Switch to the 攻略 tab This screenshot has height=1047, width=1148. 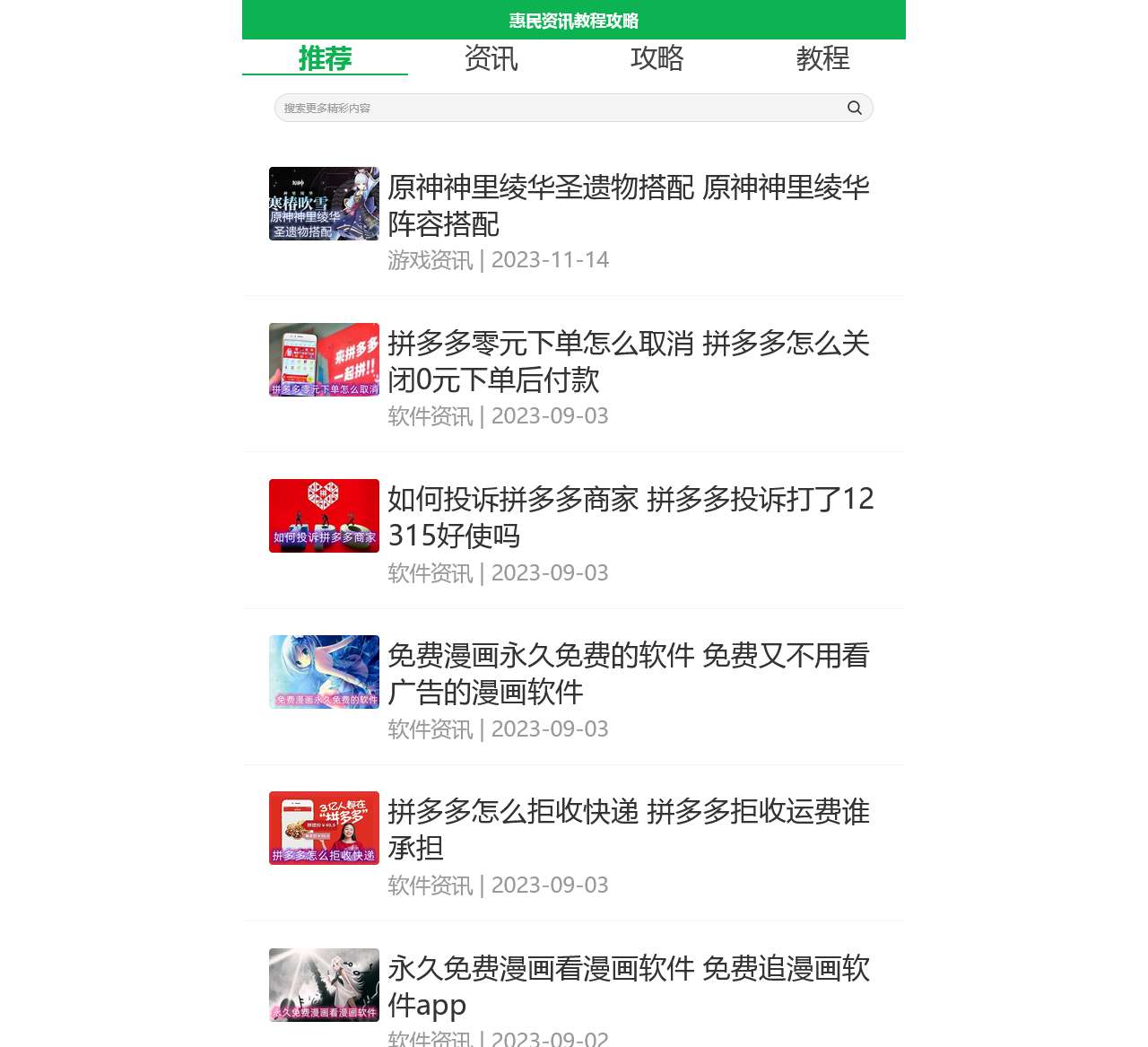657,58
